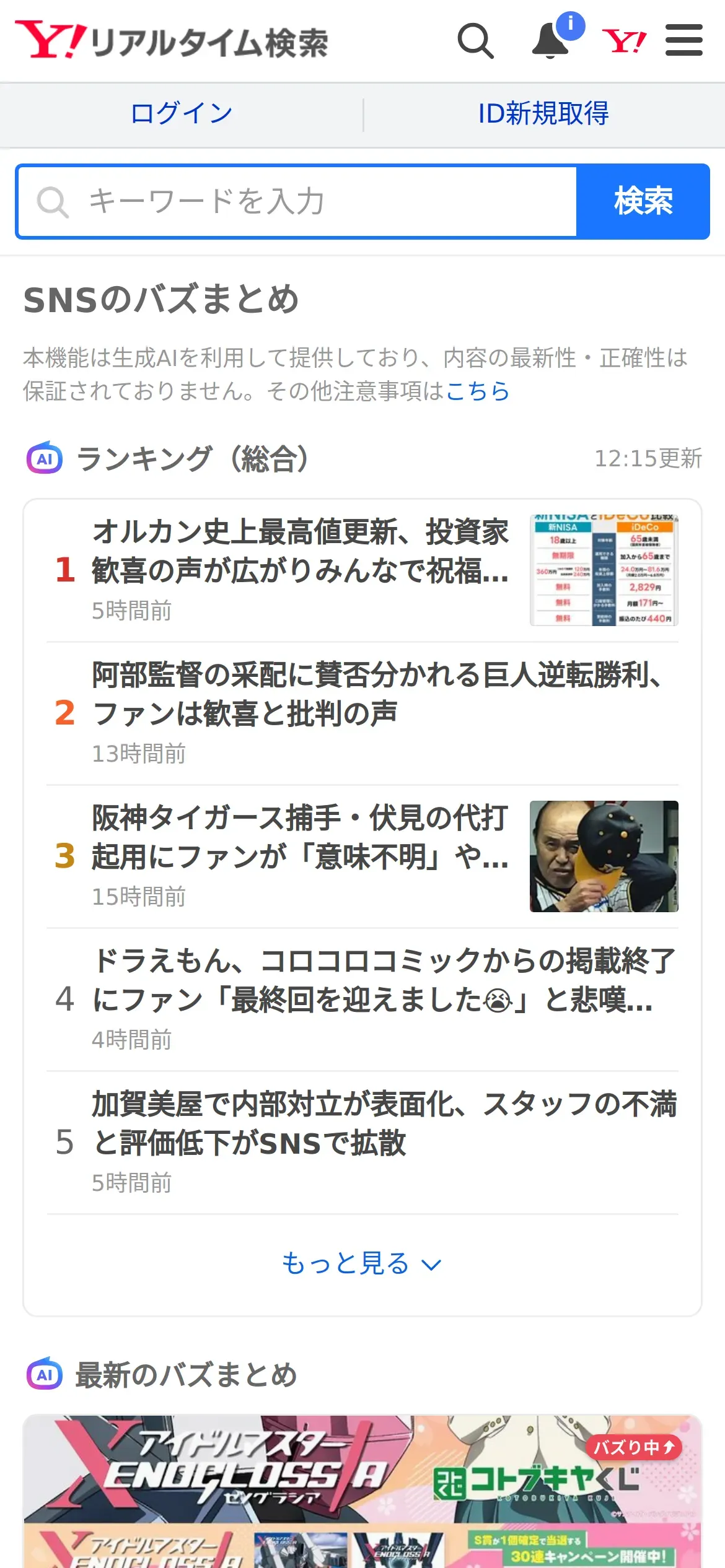Screen dimensions: 725x1568
Task: Tap the blue 検索 button
Action: pyautogui.click(x=643, y=201)
